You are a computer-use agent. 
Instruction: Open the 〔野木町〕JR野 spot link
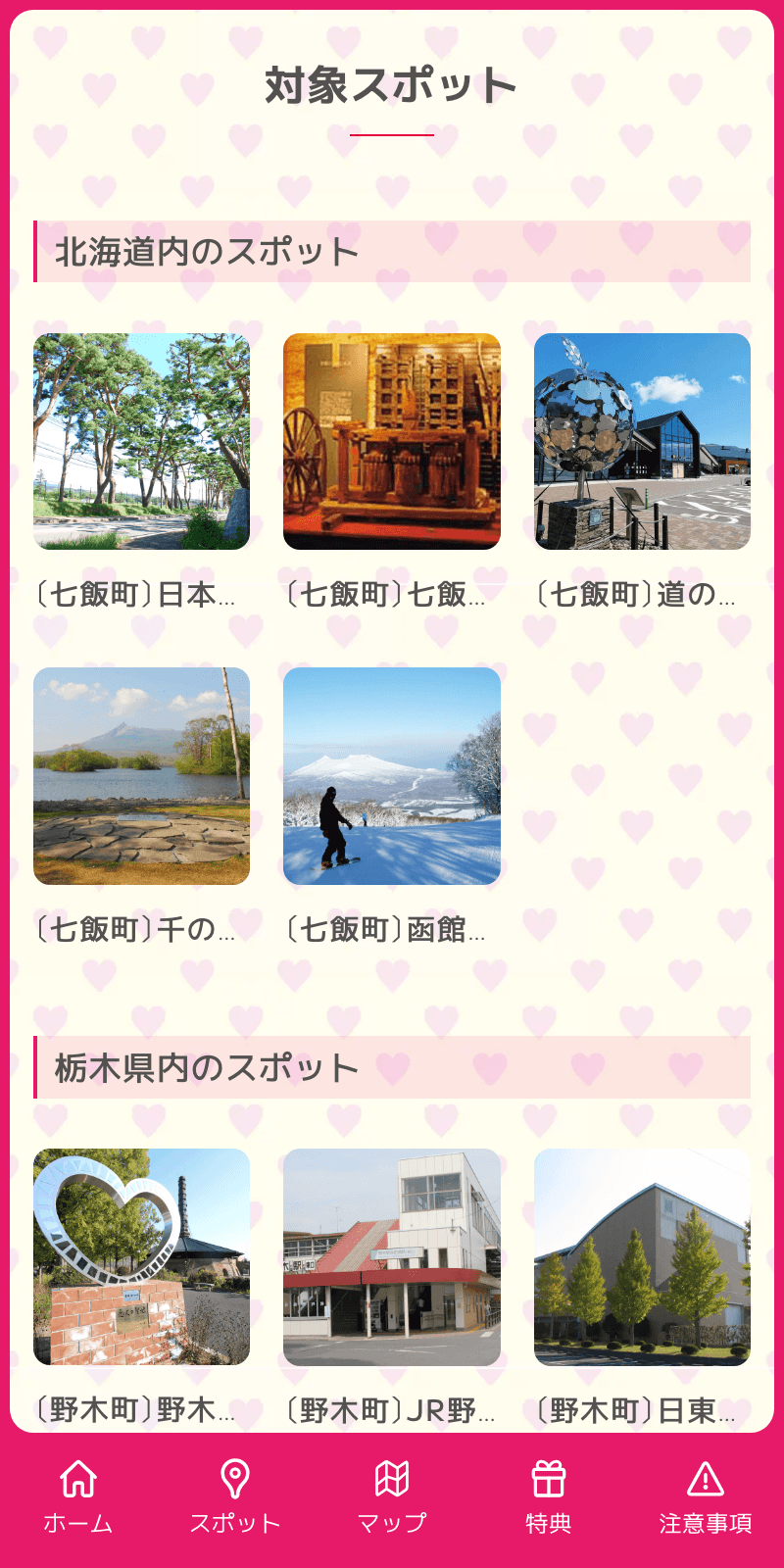pos(392,1410)
